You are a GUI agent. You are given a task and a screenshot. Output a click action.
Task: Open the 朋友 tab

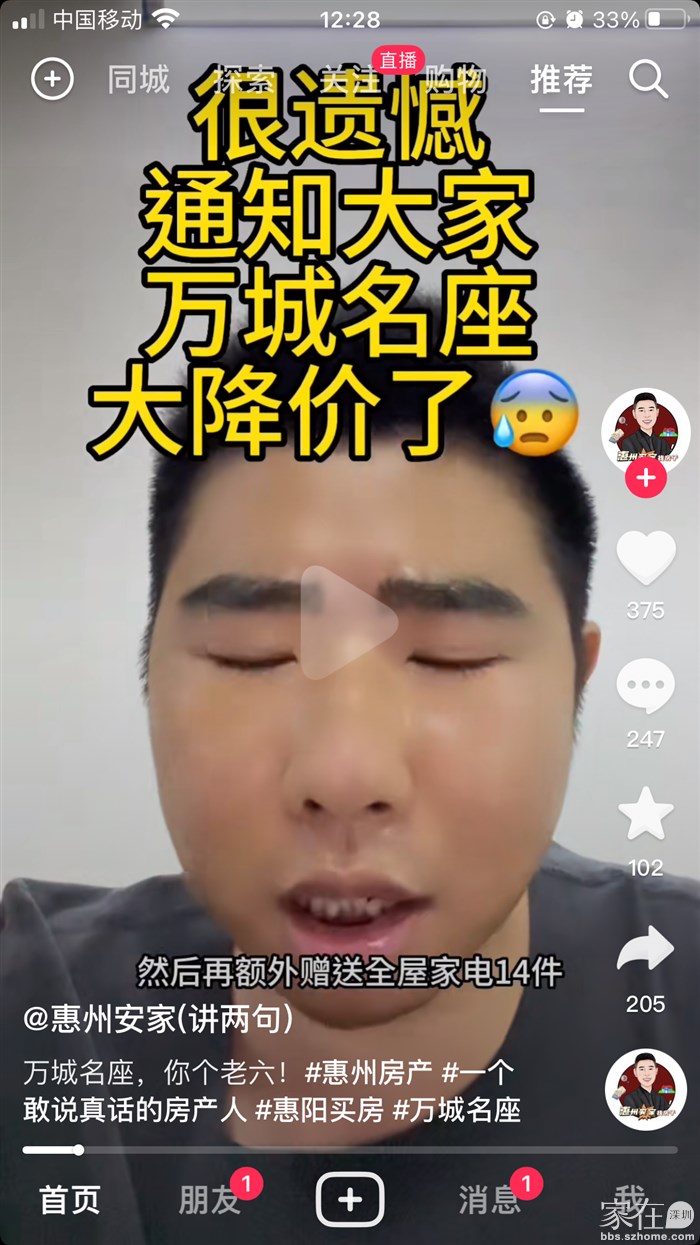point(209,1199)
